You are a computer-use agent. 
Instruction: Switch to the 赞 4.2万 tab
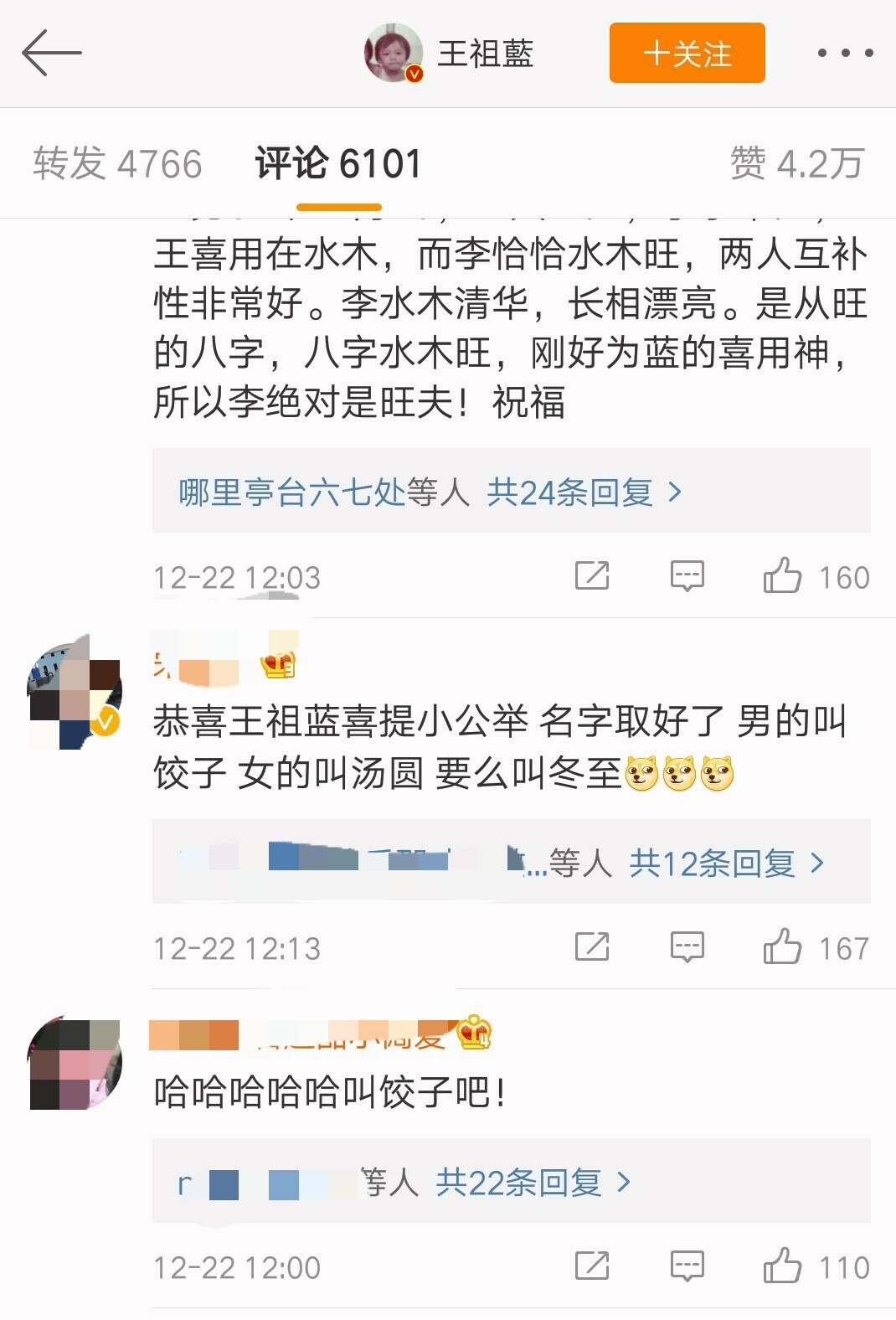(x=796, y=163)
